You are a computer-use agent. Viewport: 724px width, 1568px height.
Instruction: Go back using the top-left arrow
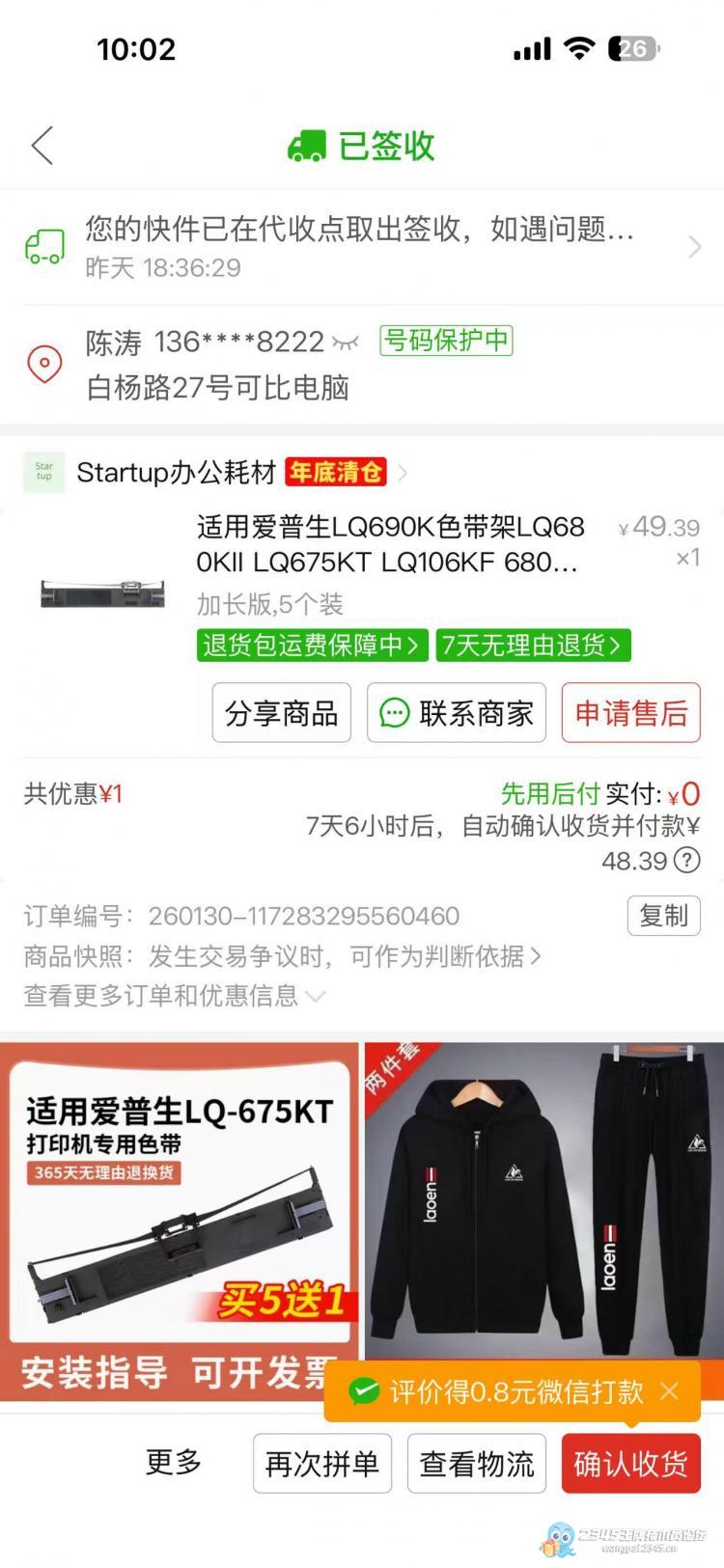[x=42, y=146]
